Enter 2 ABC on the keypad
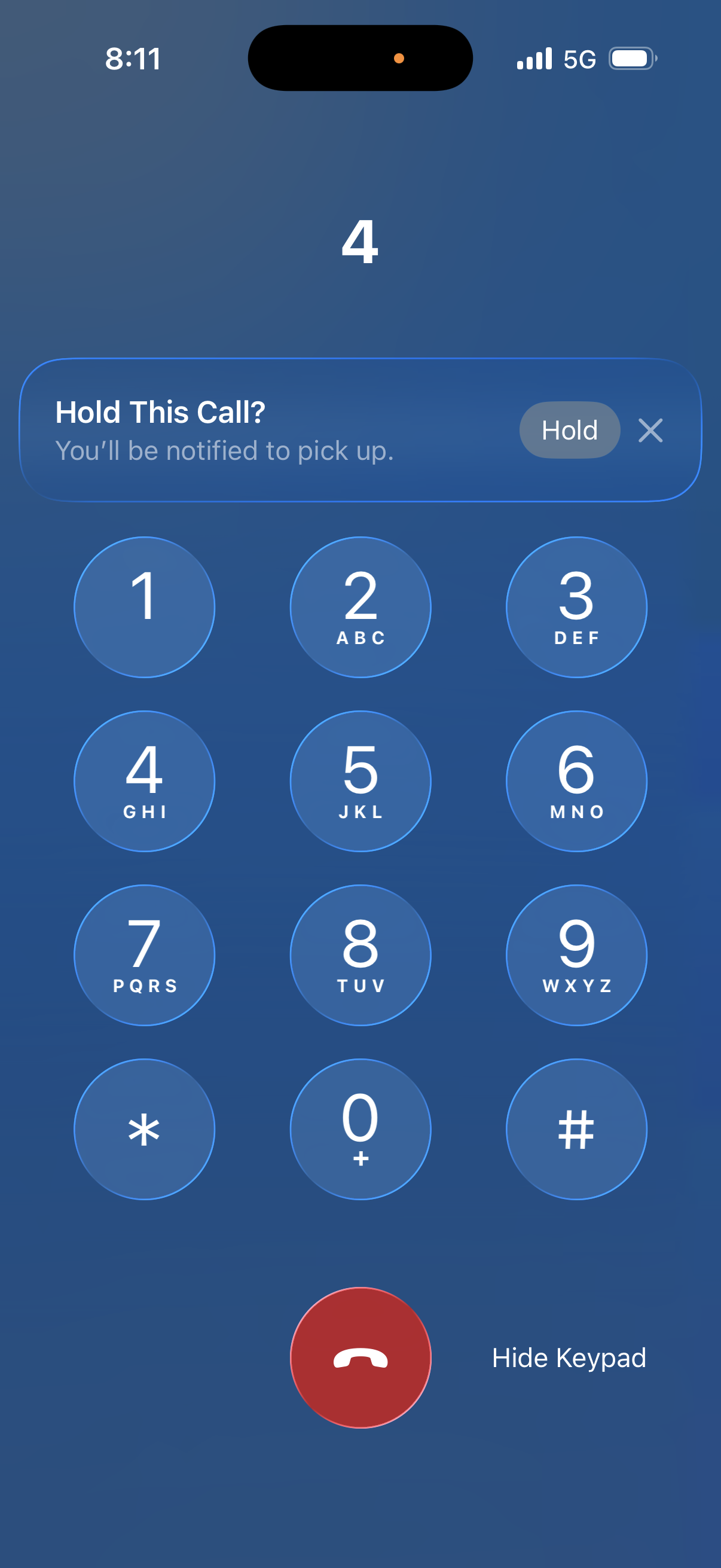Image resolution: width=721 pixels, height=1568 pixels. (x=360, y=607)
